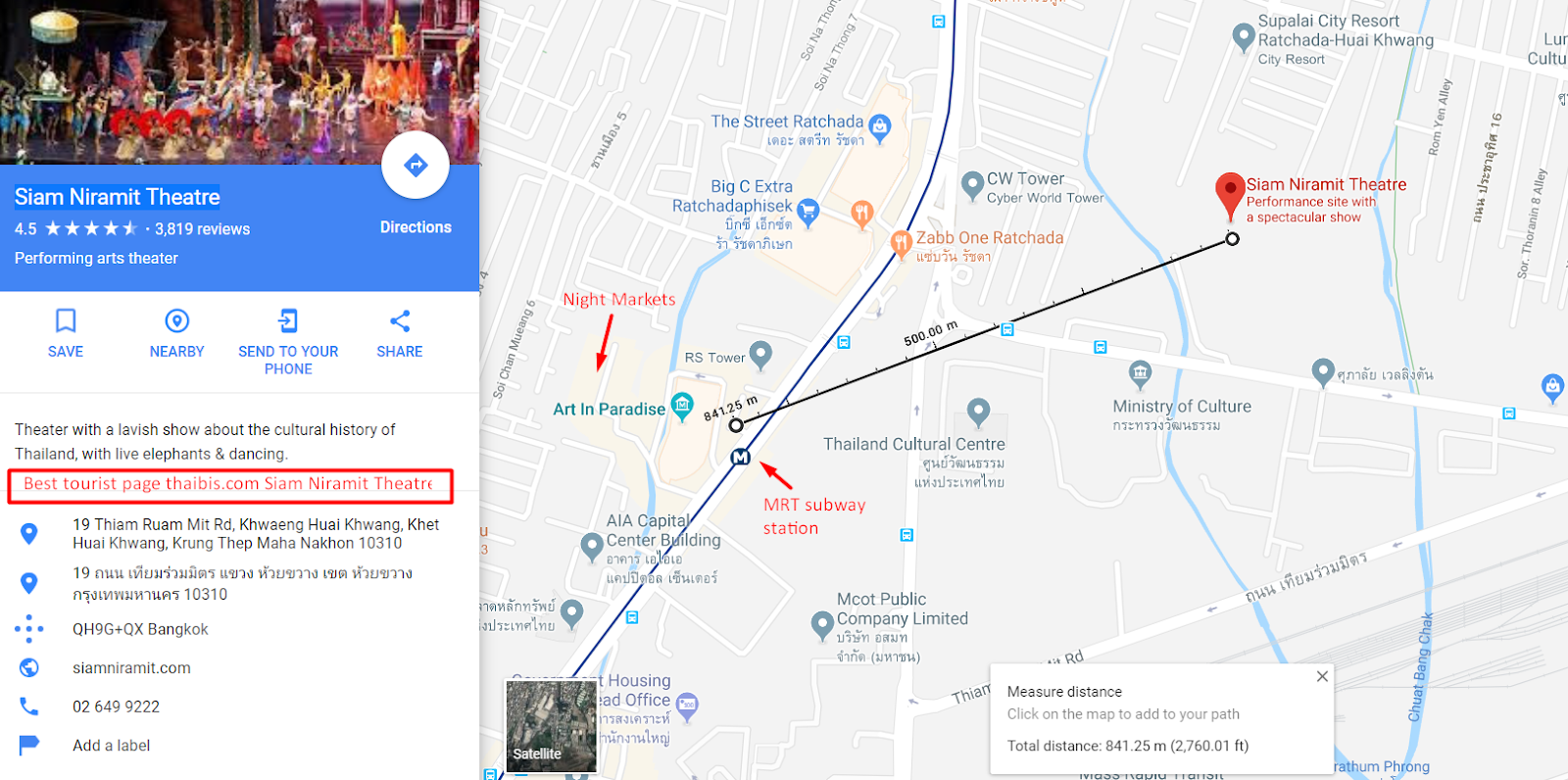Select the Big C Extra Ratchadaphisek marker
Viewport: 1568px width, 780px height.
tap(808, 209)
